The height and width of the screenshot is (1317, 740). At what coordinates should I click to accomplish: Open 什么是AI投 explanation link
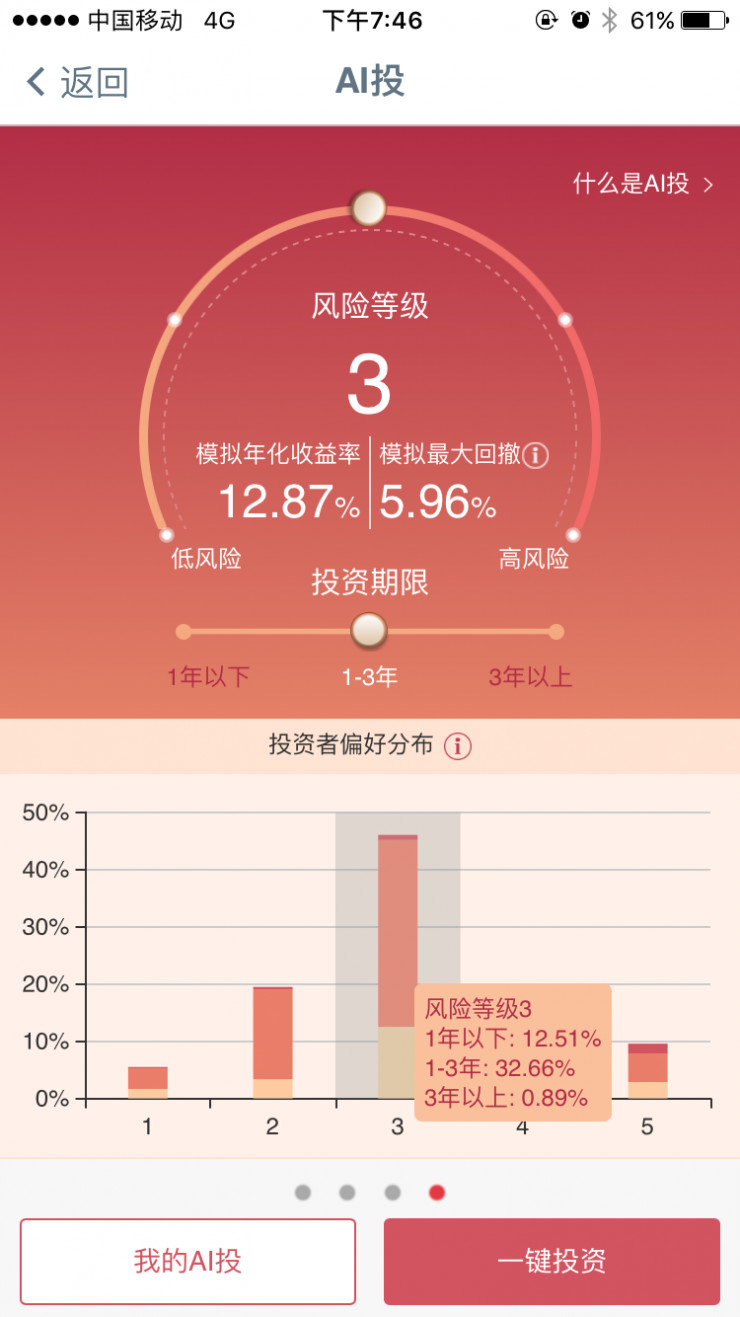pos(642,184)
